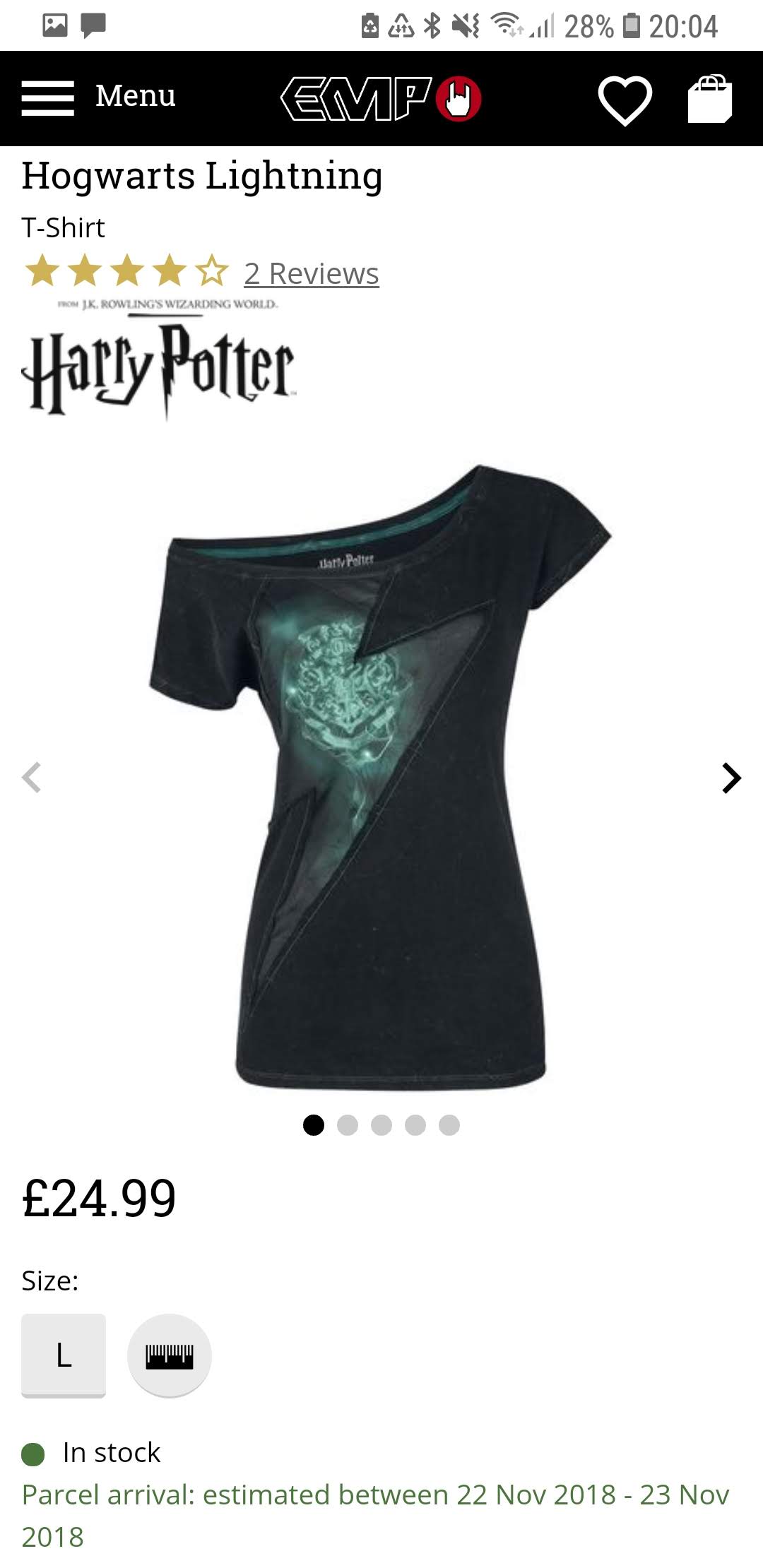Jump to the fifth image dot

click(x=449, y=1125)
